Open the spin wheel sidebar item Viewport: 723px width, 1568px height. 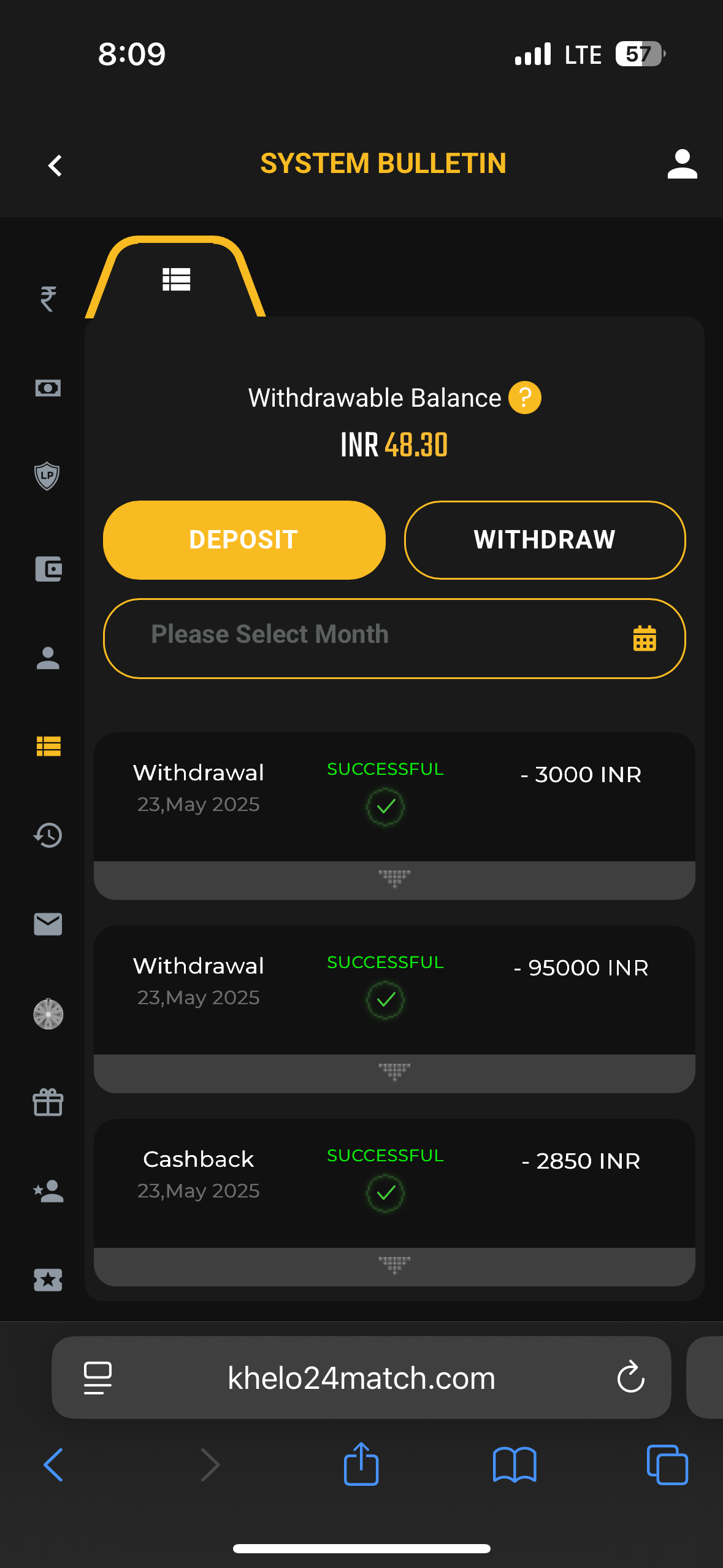click(x=48, y=1013)
